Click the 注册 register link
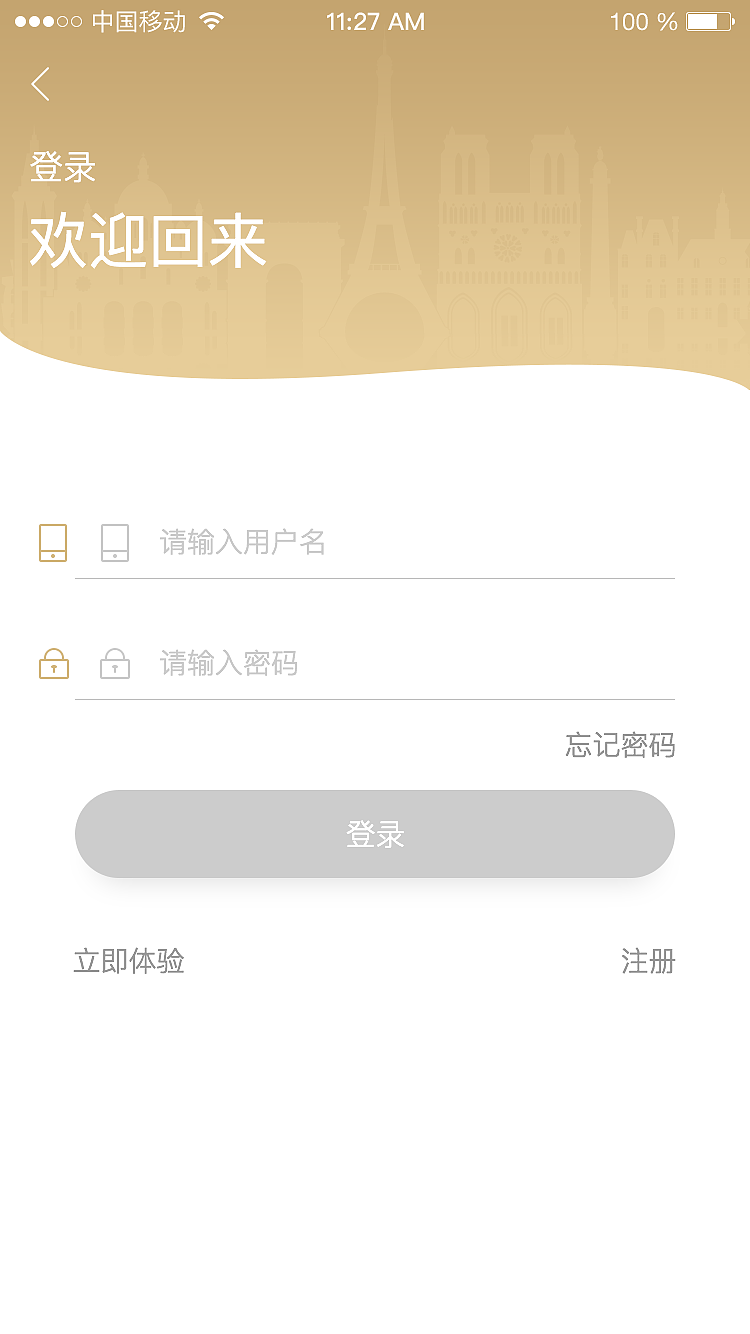The image size is (750, 1334). coord(648,961)
